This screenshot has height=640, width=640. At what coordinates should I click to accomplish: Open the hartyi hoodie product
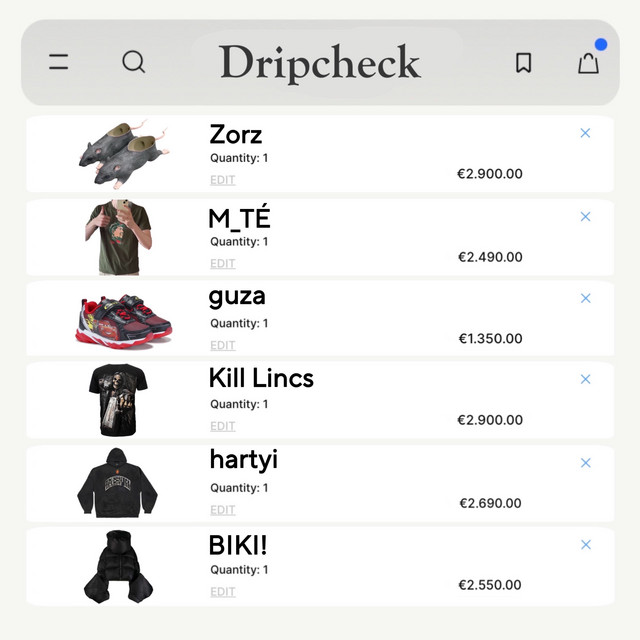tap(118, 483)
